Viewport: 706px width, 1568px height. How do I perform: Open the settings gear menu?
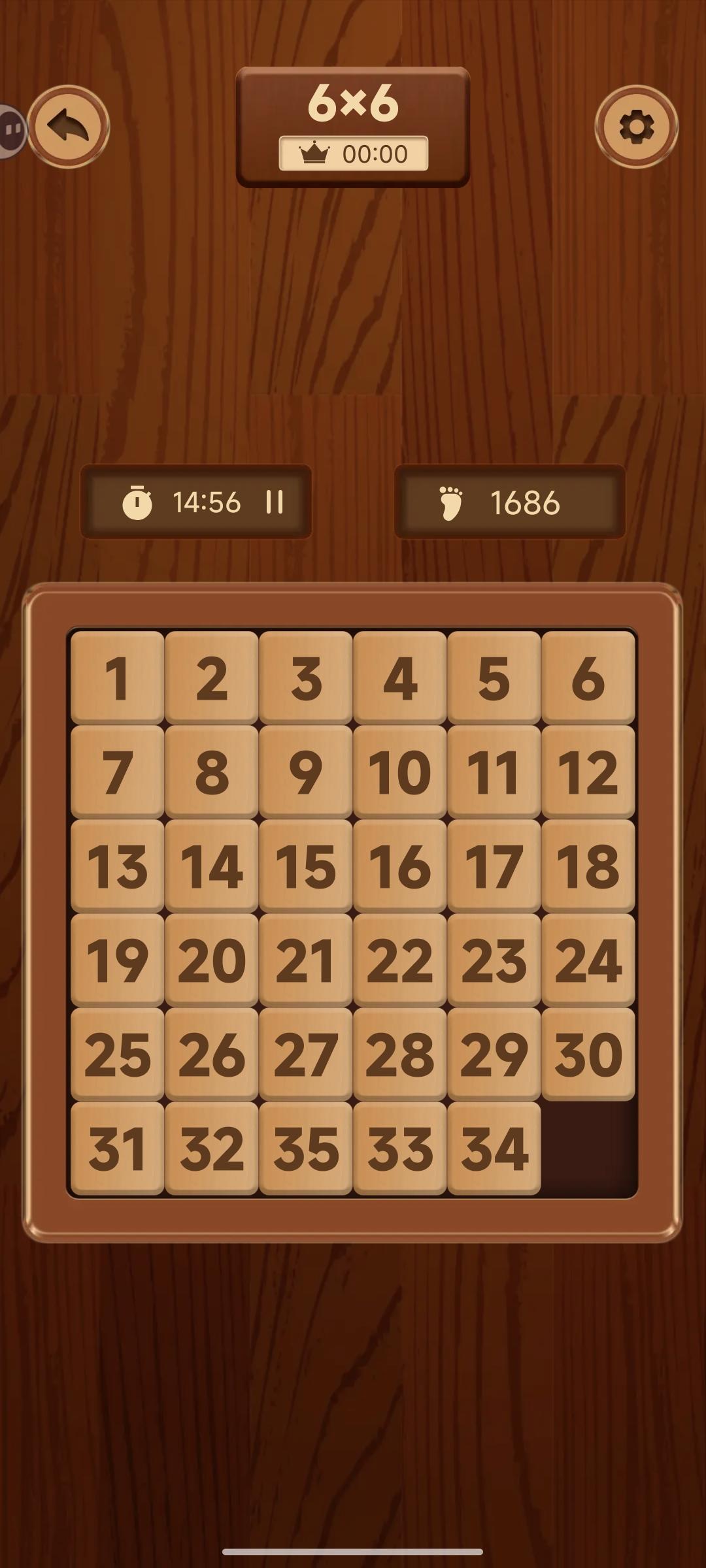point(637,124)
